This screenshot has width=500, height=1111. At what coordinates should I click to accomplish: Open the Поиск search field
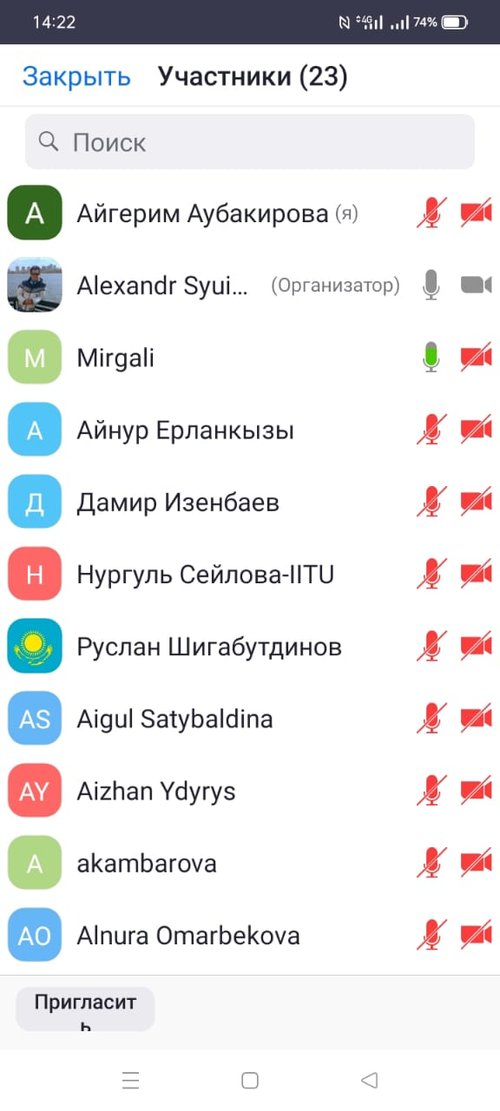(250, 142)
